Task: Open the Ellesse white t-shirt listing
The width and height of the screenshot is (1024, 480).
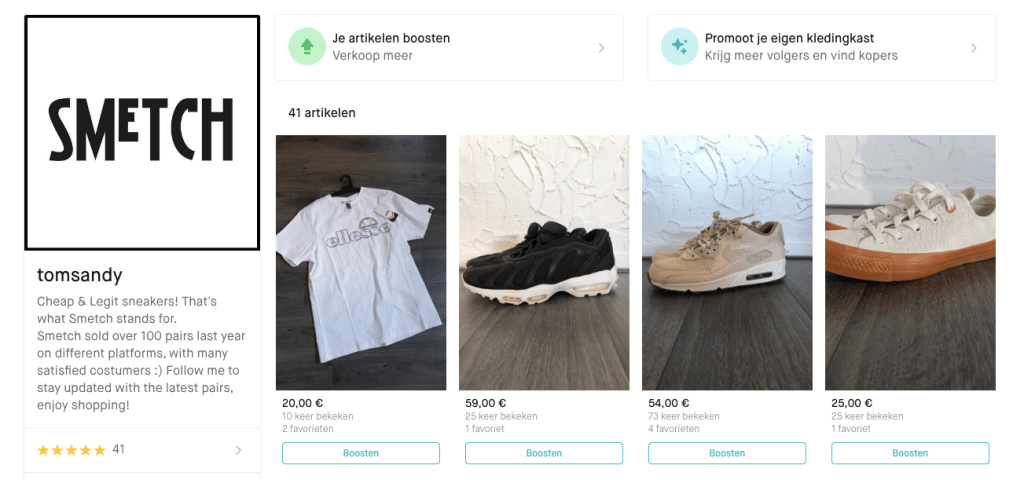Action: [x=361, y=262]
